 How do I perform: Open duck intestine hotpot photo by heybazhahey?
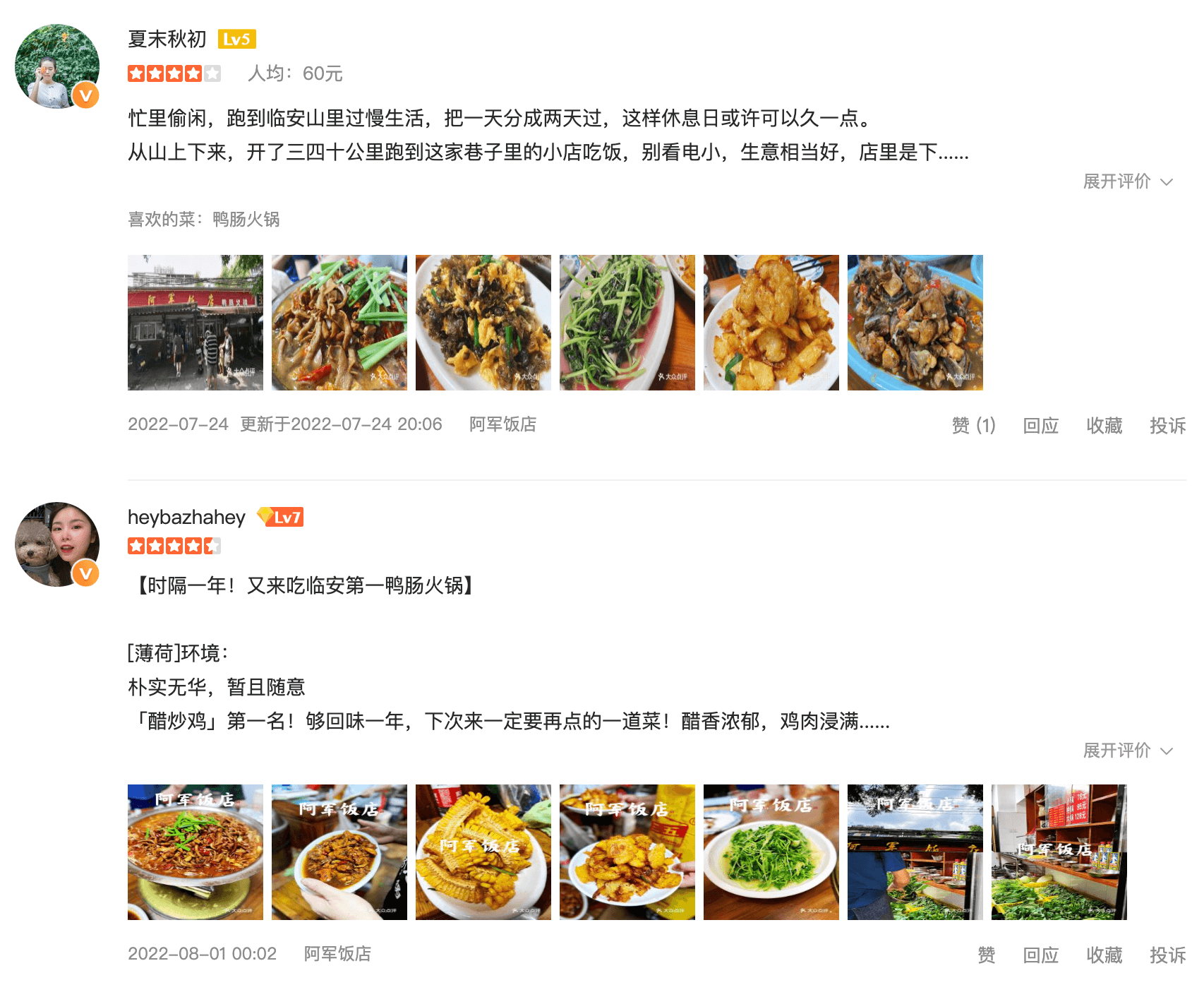195,852
